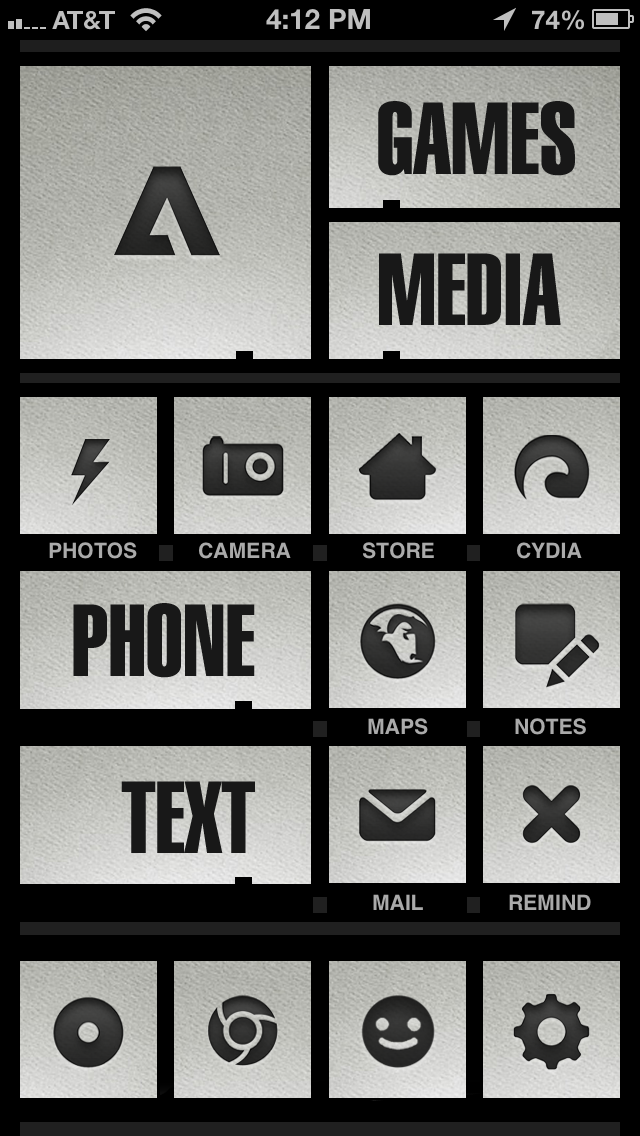Viewport: 640px width, 1136px height.
Task: Open Maps
Action: (397, 640)
